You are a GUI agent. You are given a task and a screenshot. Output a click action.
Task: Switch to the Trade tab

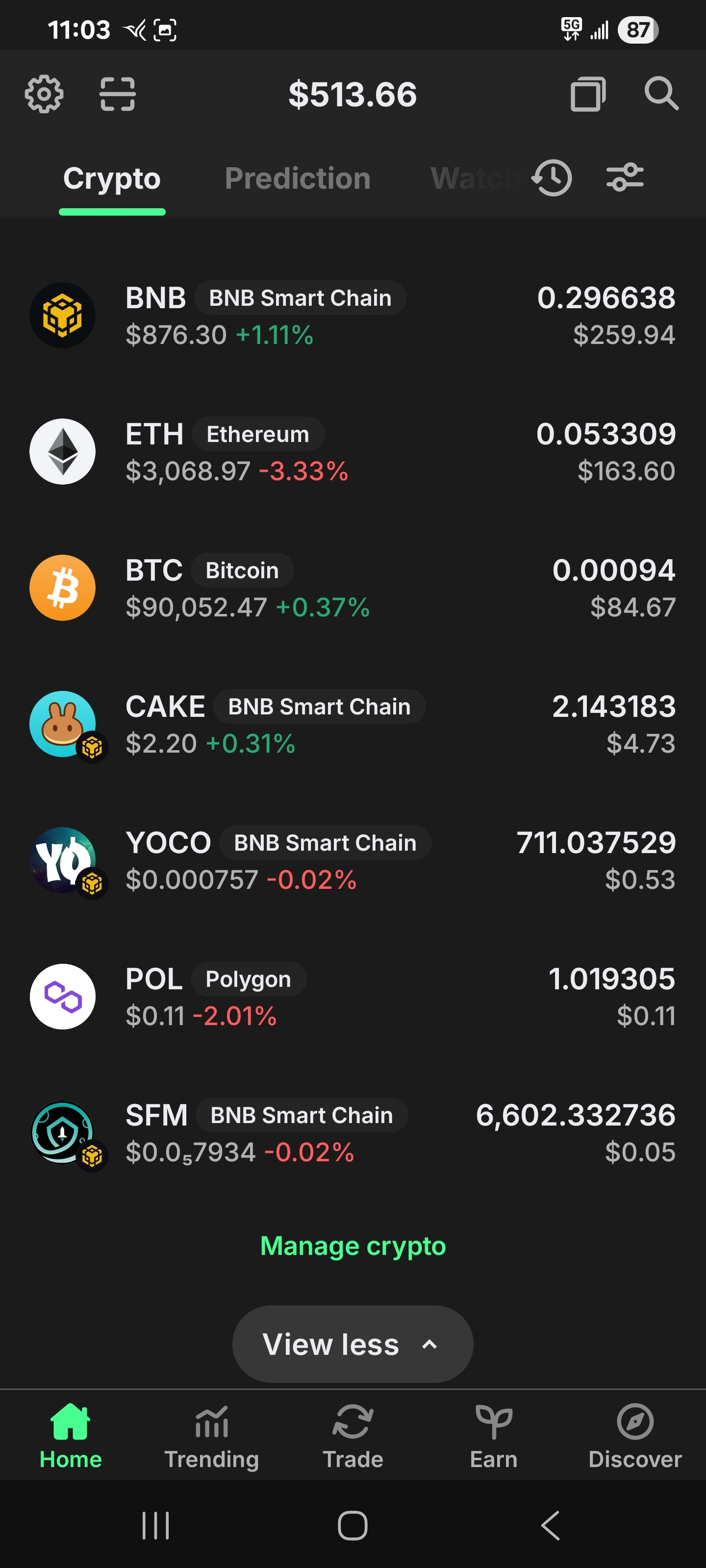[x=353, y=1437]
